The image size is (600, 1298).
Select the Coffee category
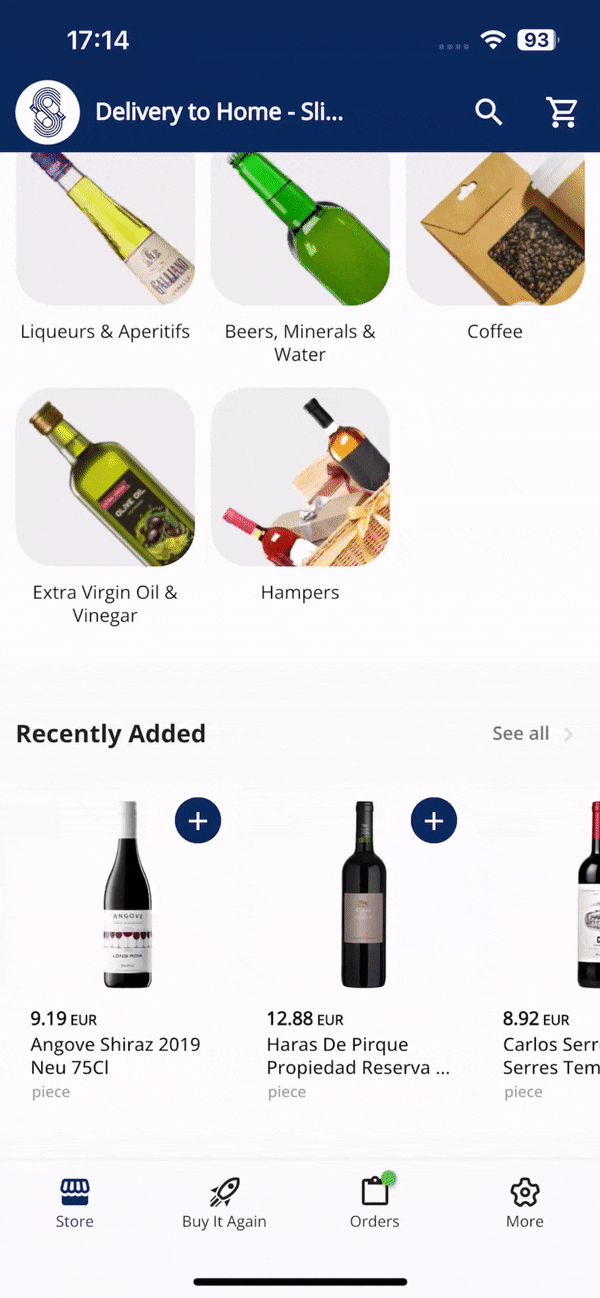pyautogui.click(x=495, y=231)
